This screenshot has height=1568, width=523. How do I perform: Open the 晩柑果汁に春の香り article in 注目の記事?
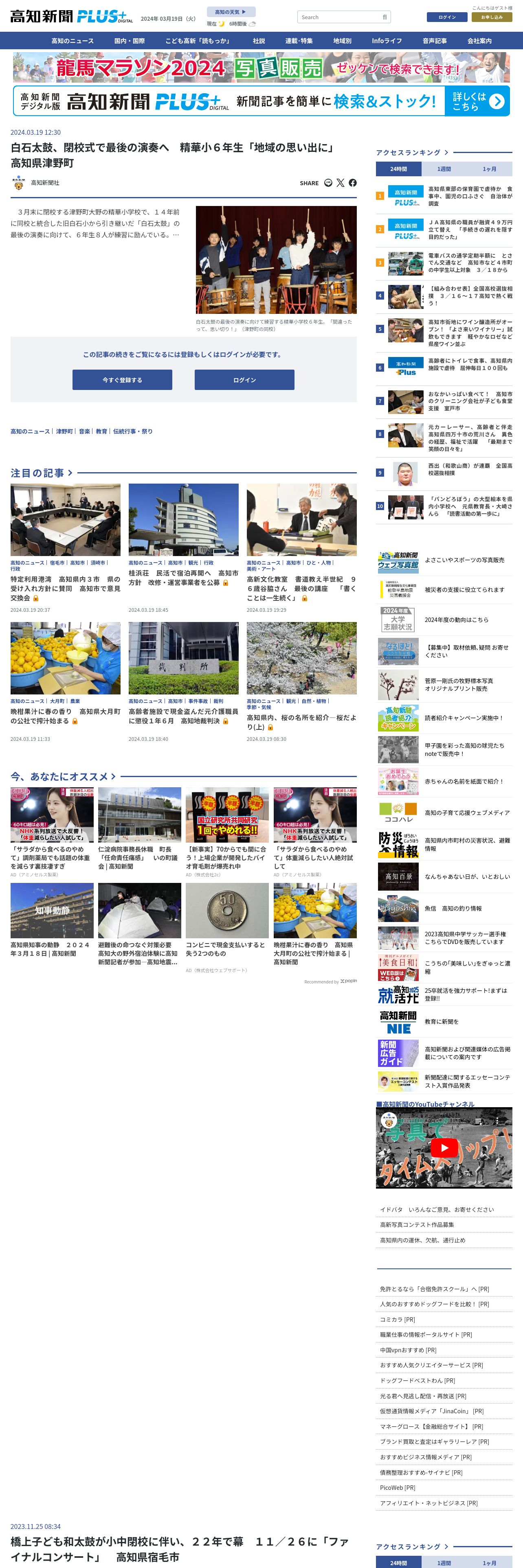65,715
